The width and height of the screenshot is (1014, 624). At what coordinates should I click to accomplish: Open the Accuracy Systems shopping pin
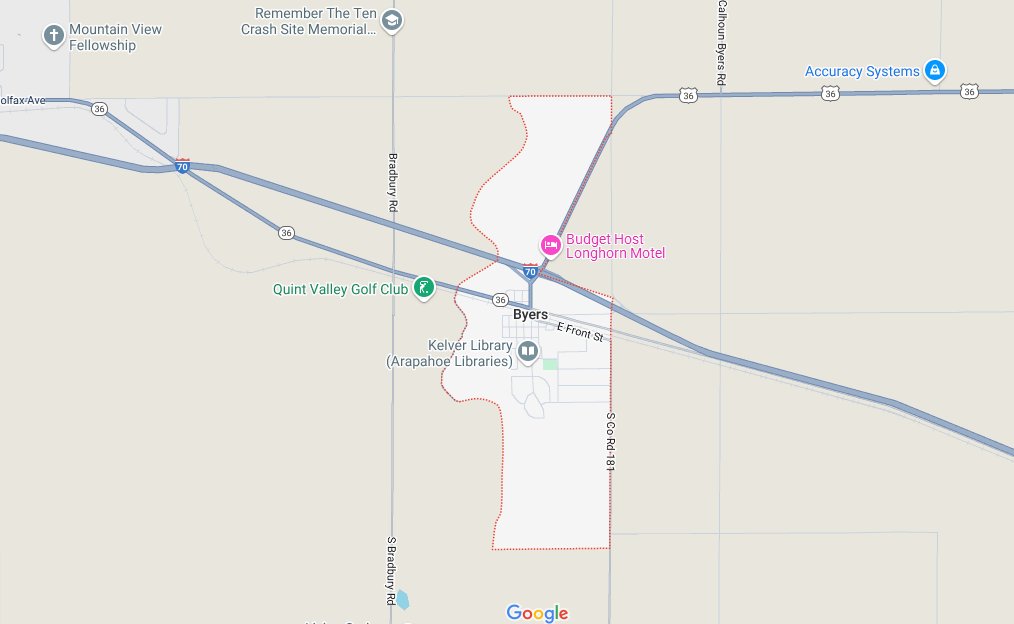[x=935, y=71]
